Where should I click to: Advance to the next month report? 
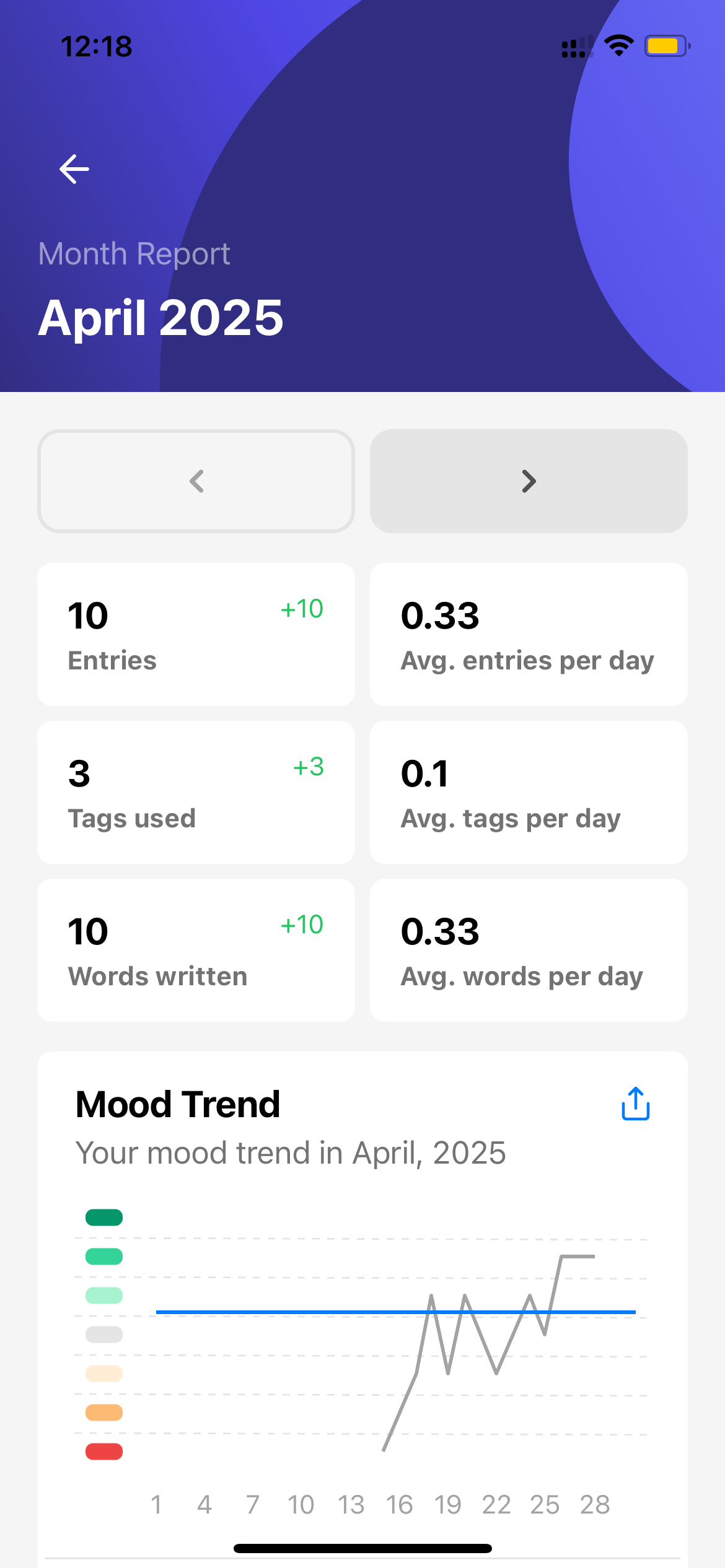click(x=529, y=481)
